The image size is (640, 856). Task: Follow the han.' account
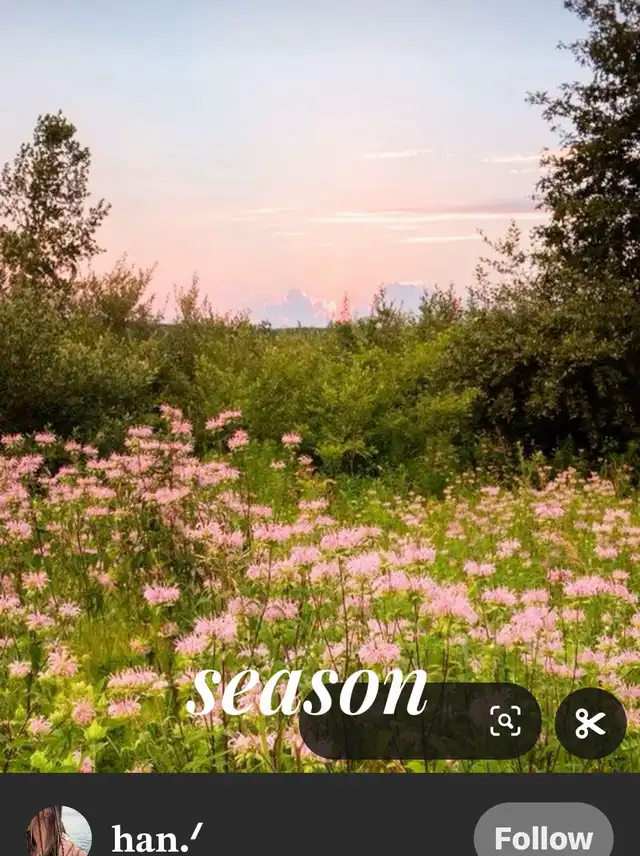(x=543, y=836)
